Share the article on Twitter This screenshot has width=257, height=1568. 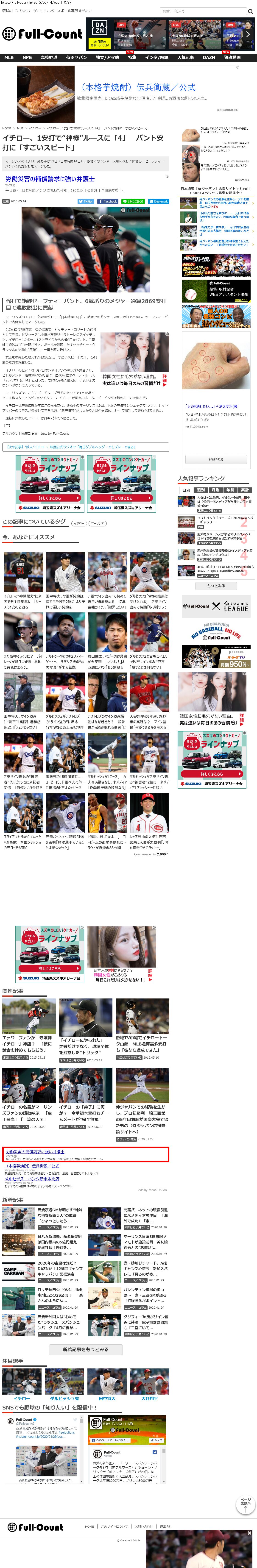pyautogui.click(x=85, y=201)
